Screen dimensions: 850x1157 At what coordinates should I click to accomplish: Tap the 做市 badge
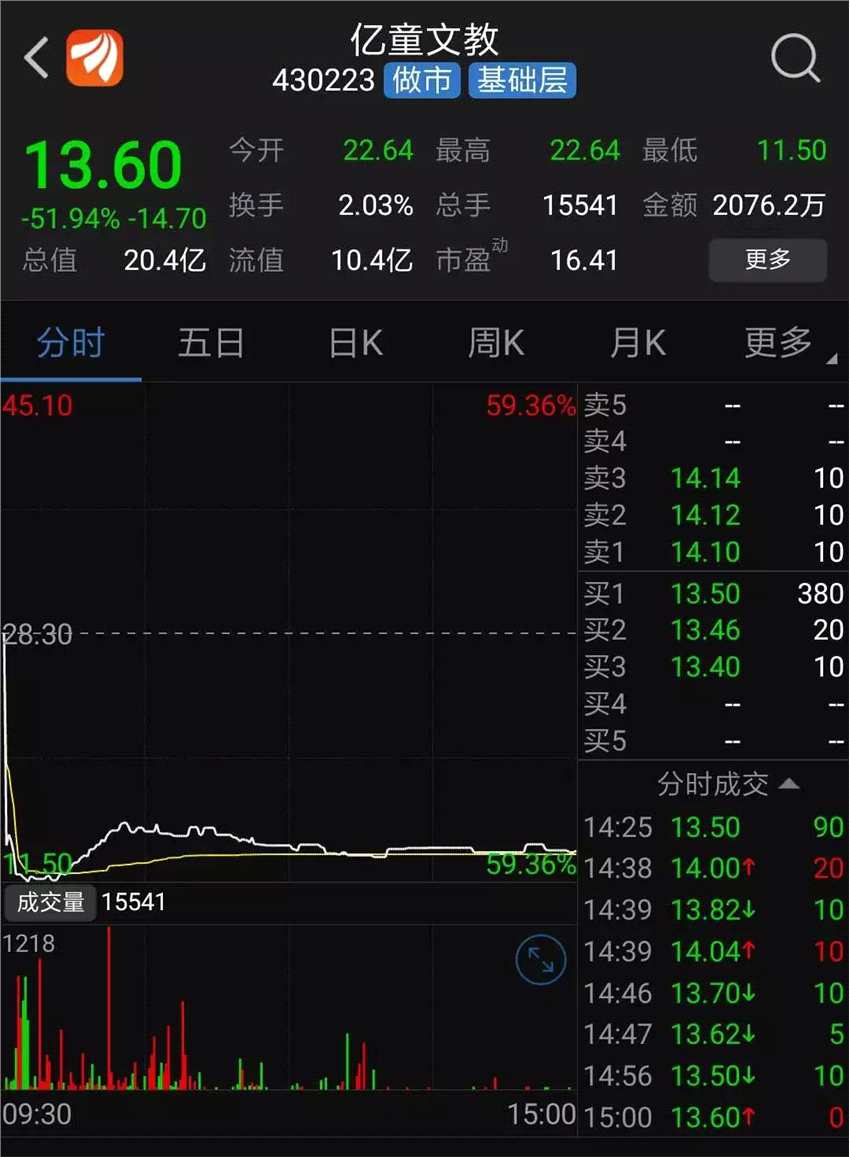(x=422, y=82)
